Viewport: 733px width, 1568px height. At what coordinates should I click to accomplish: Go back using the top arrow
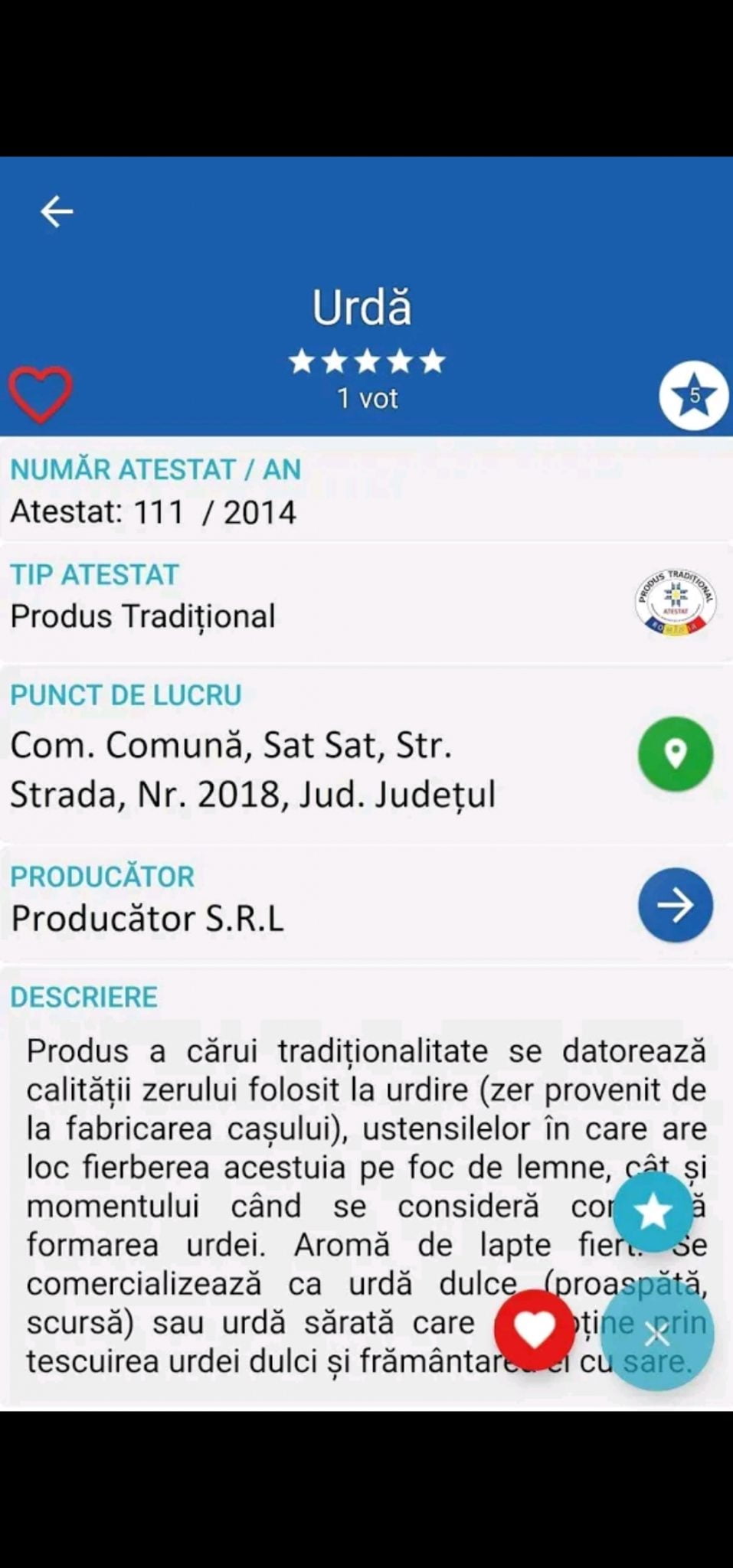[x=57, y=211]
